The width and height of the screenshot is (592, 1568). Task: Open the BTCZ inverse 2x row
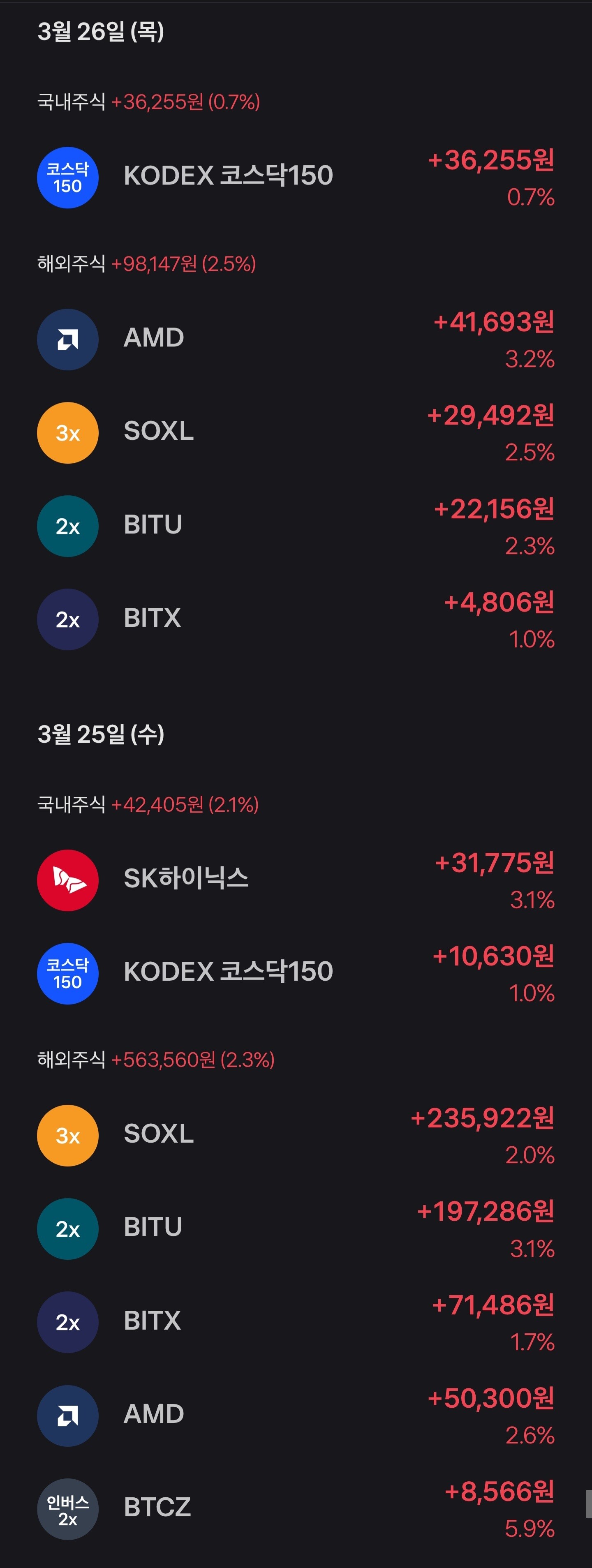tap(296, 1508)
